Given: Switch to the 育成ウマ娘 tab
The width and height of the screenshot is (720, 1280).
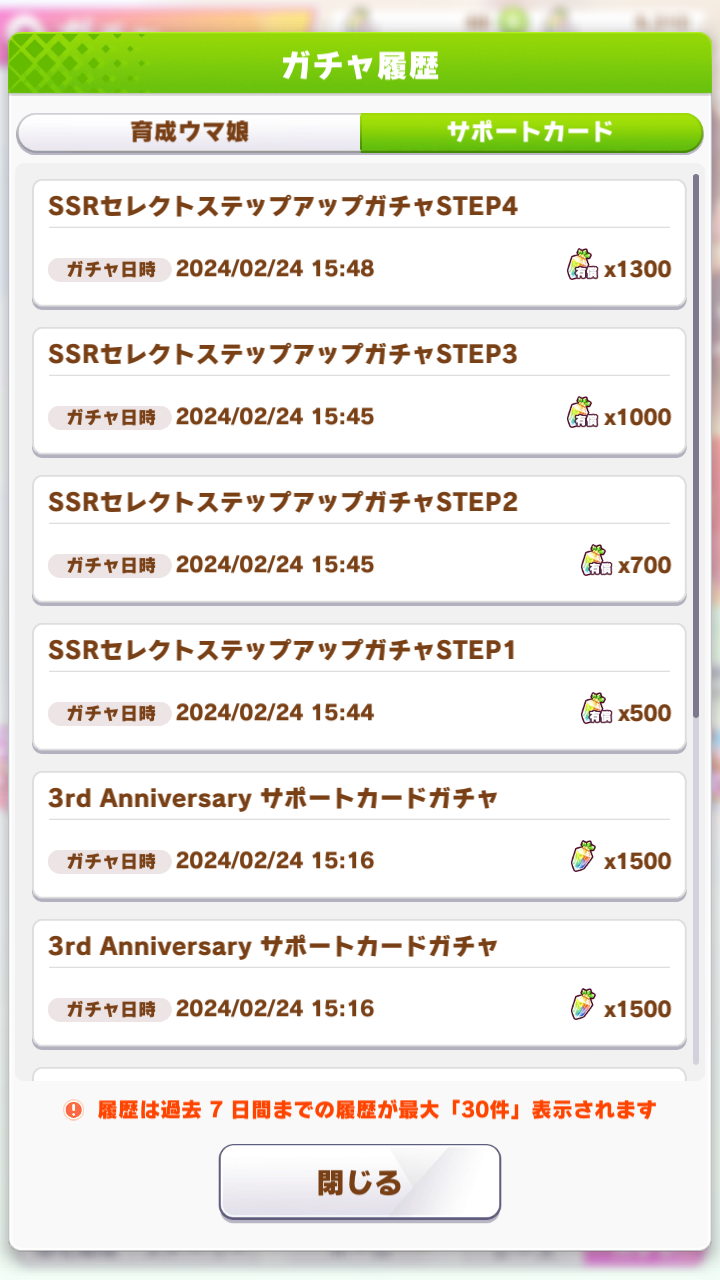Looking at the screenshot, I should (189, 132).
